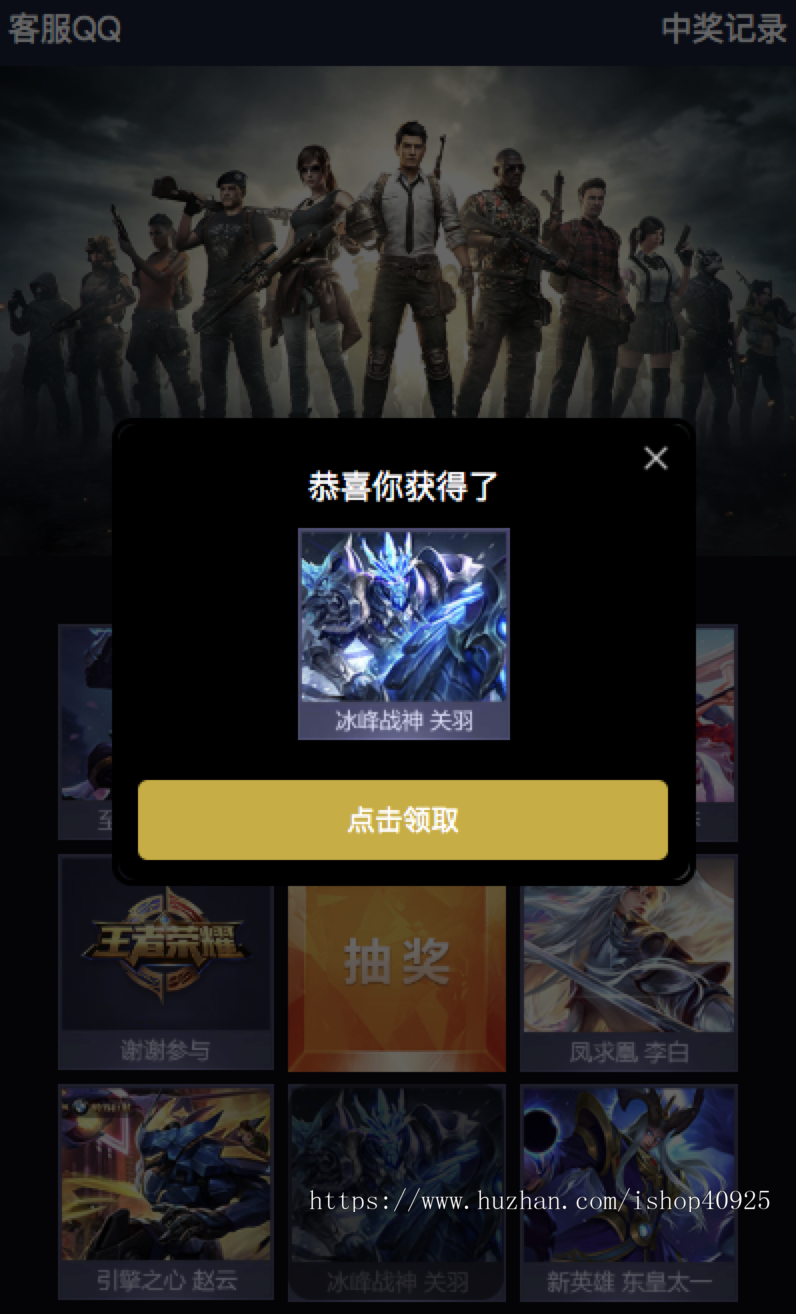Open 客服QQ customer service
This screenshot has height=1314, width=796.
[65, 30]
